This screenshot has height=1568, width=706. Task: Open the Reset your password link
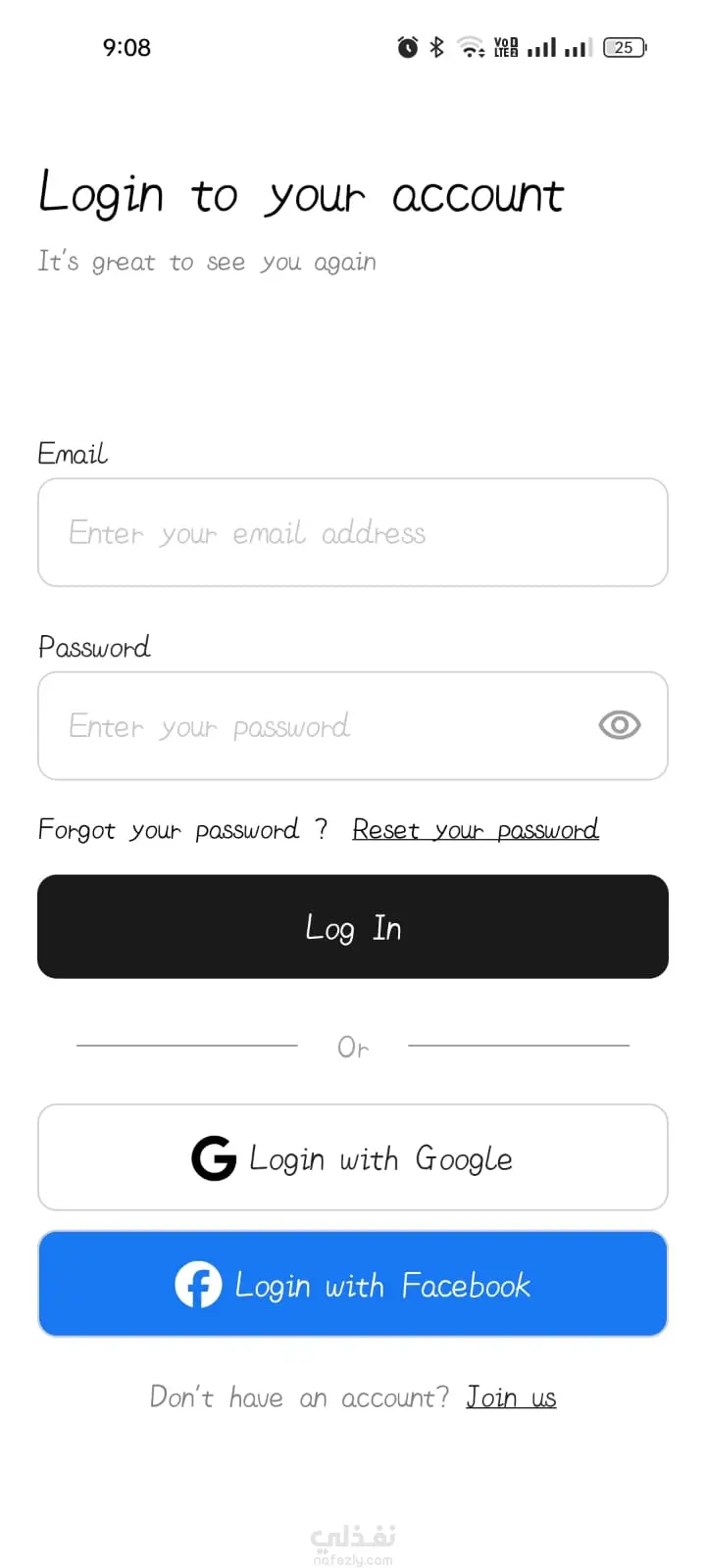coord(476,830)
